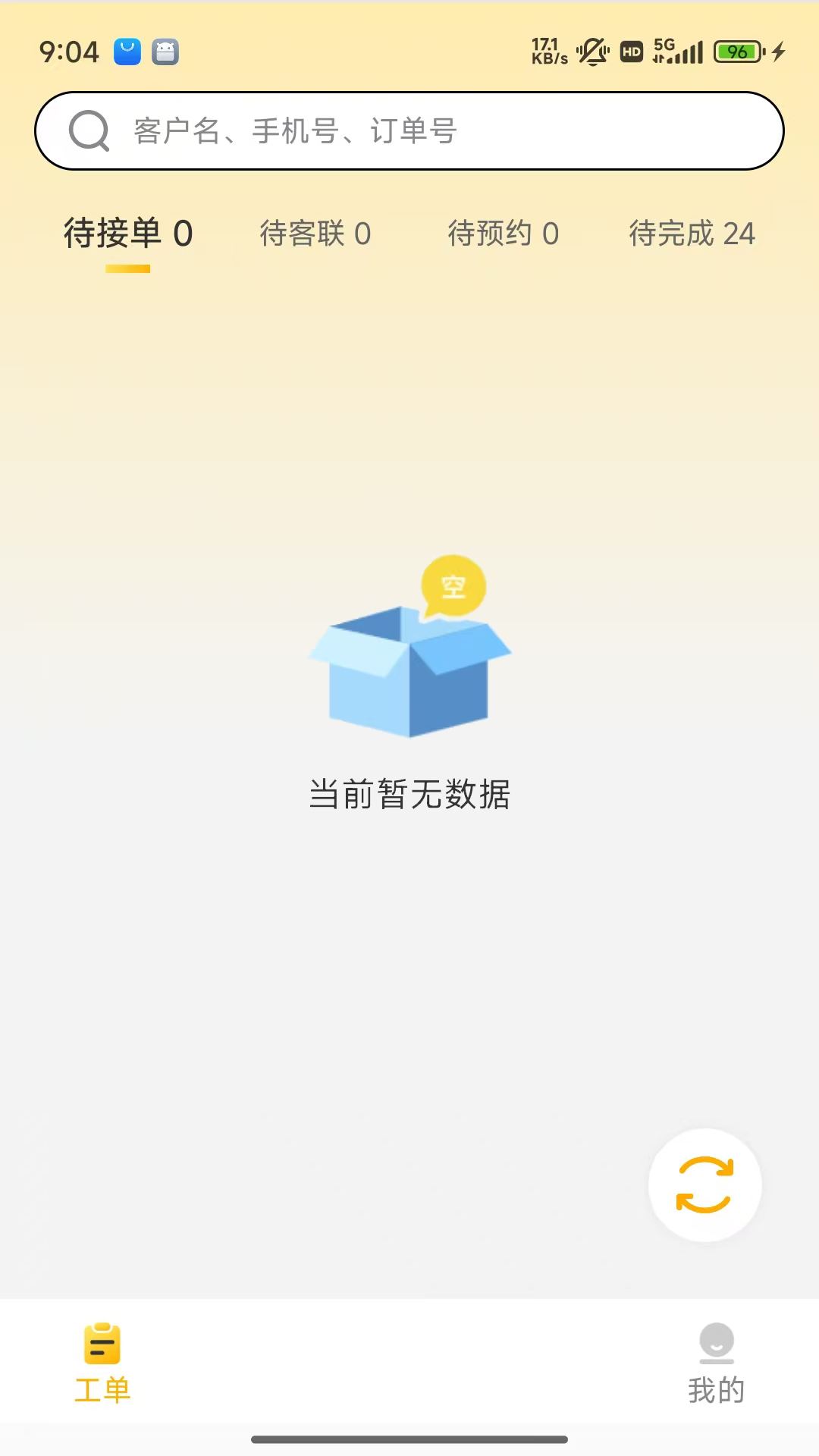Open the 工单 bottom navigation tab
This screenshot has height=1456, width=819.
point(102,1362)
